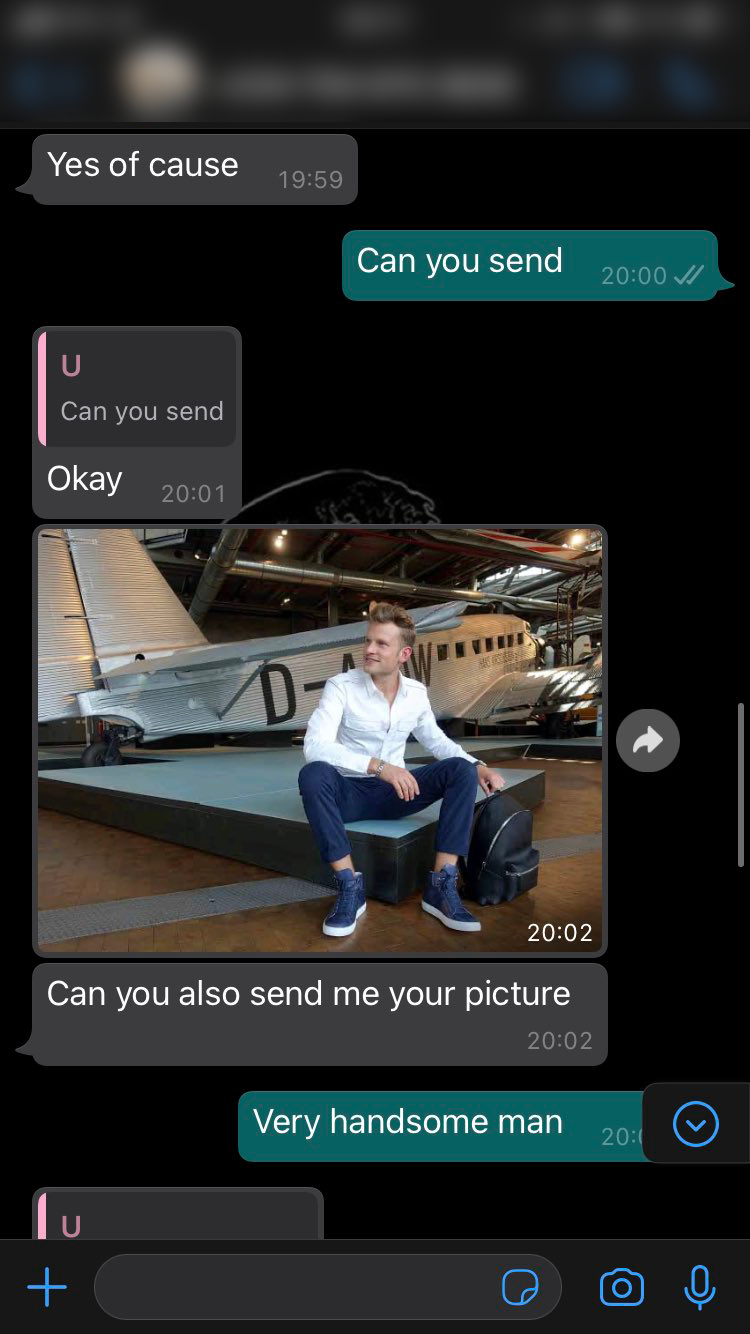750x1334 pixels.
Task: Forward the airplane hangar photo
Action: point(648,741)
